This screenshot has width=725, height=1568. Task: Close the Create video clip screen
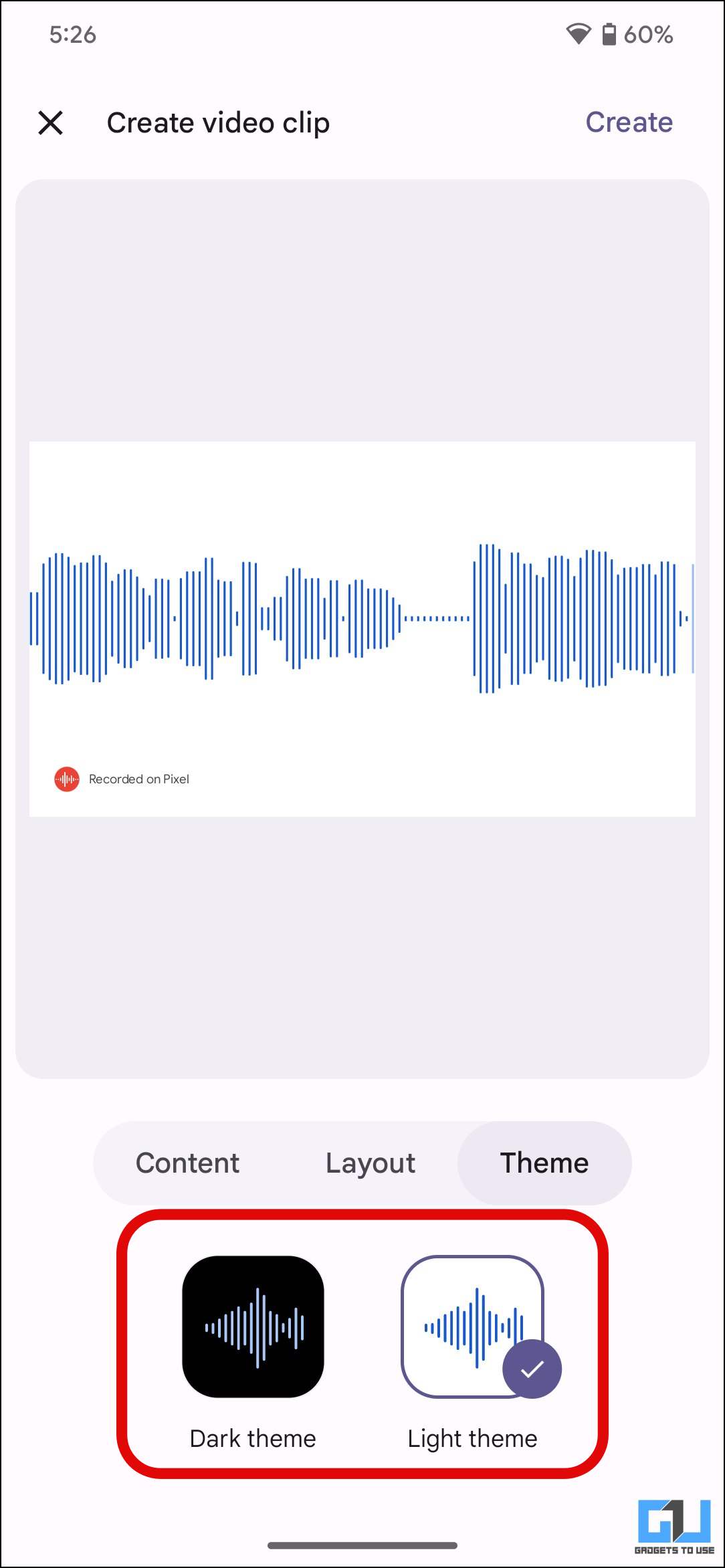pos(51,122)
